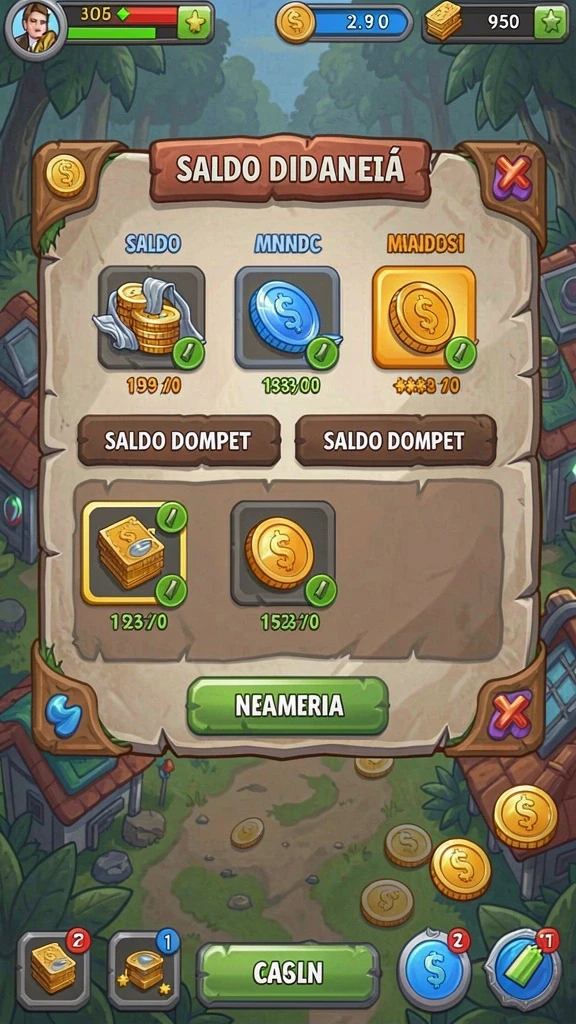Open the blue dollar coin button
Viewport: 576px width, 1024px height.
click(434, 970)
